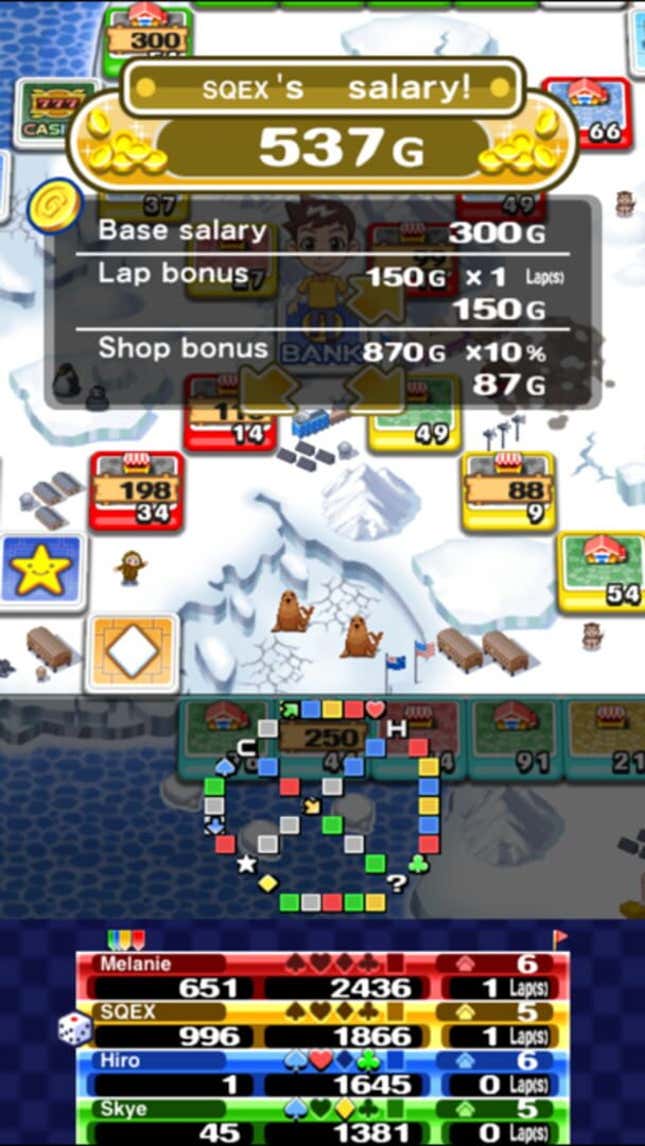
Task: Open Skye's player status row
Action: (x=323, y=1121)
